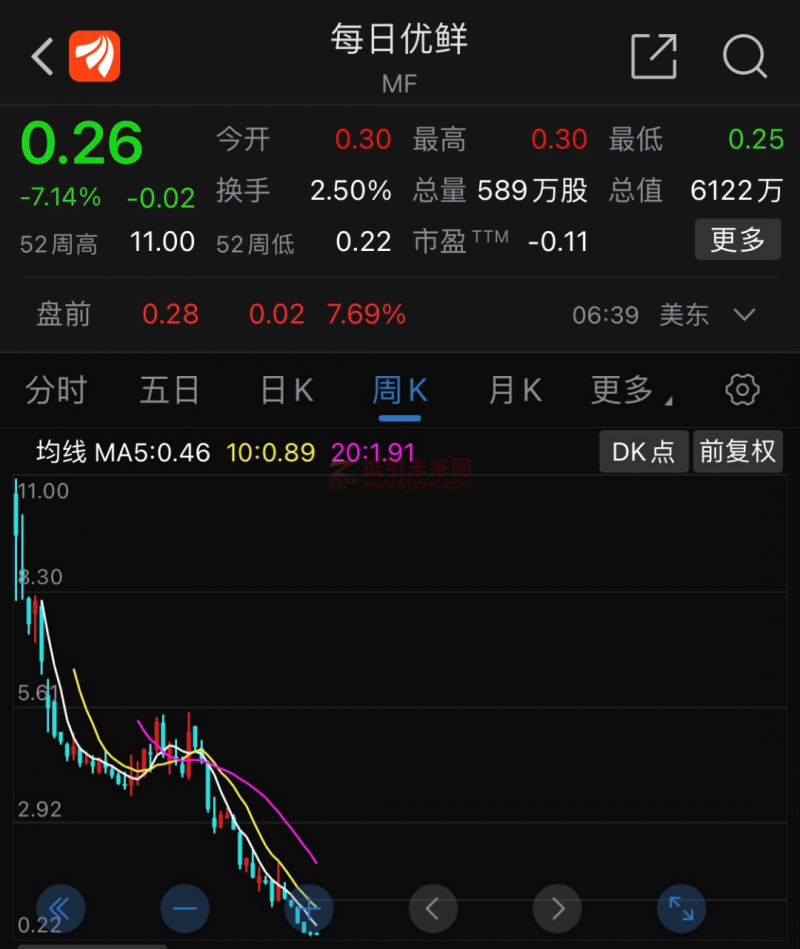Expand the 更多 chart type menu
800x949 pixels.
click(630, 390)
